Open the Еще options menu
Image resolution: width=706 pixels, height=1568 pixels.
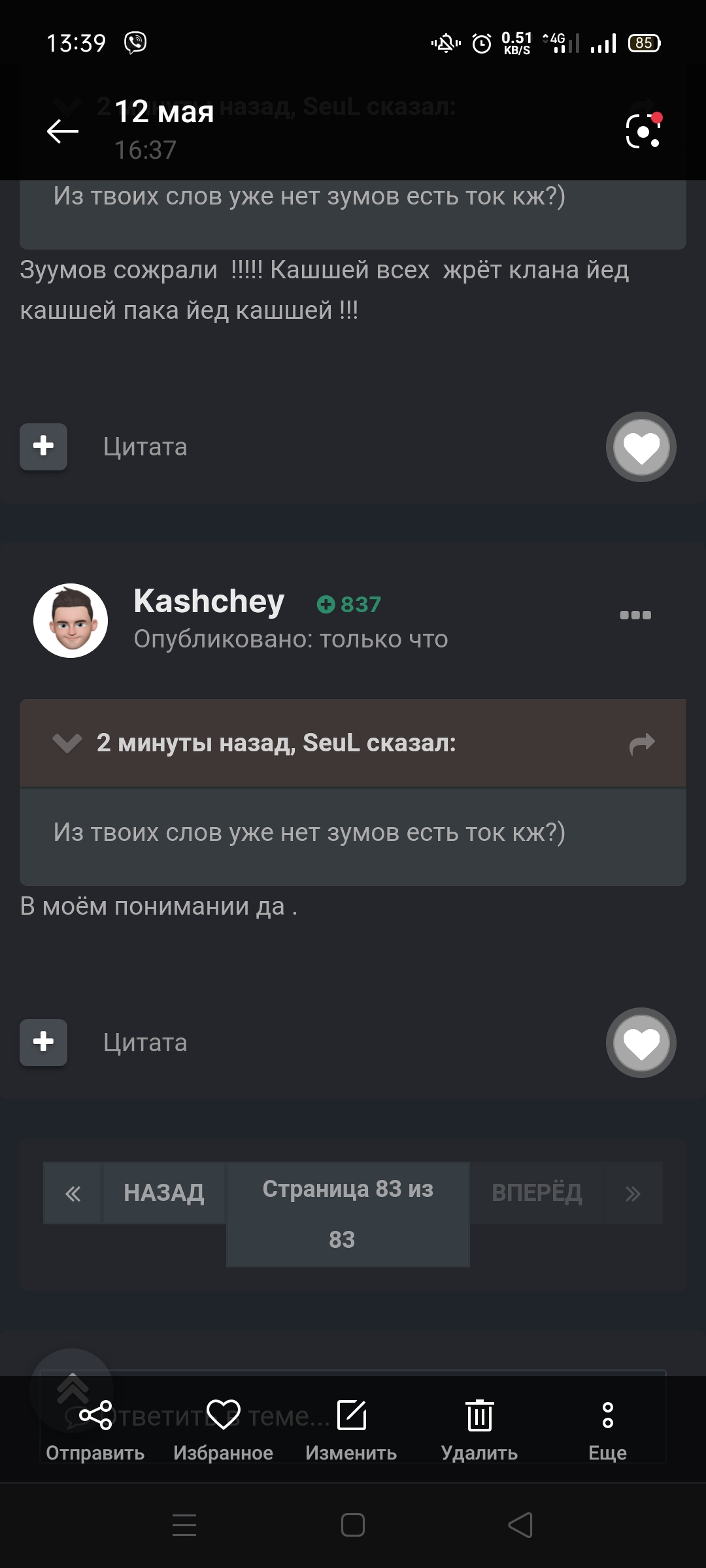[607, 1429]
